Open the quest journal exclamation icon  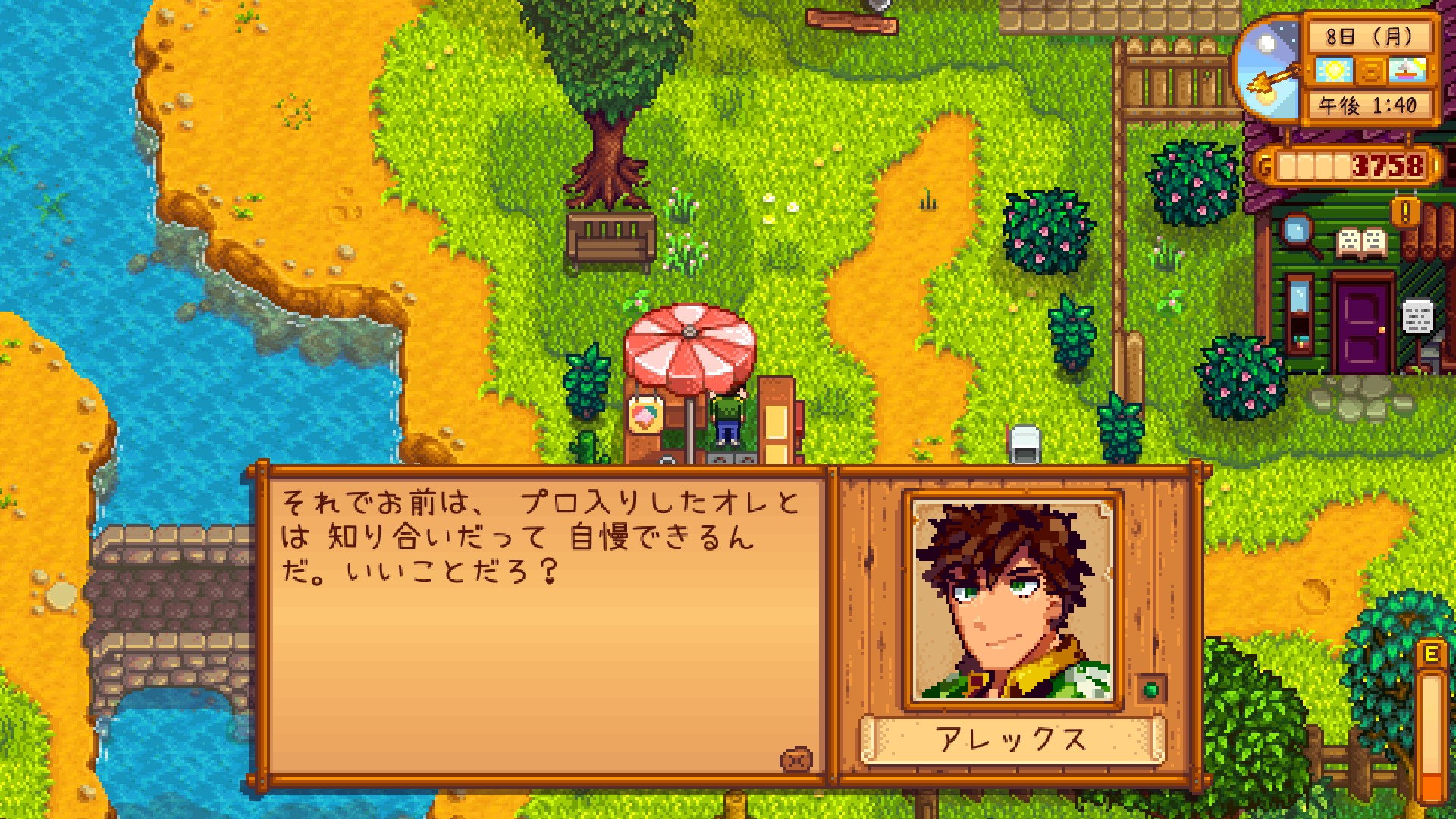click(x=1405, y=212)
